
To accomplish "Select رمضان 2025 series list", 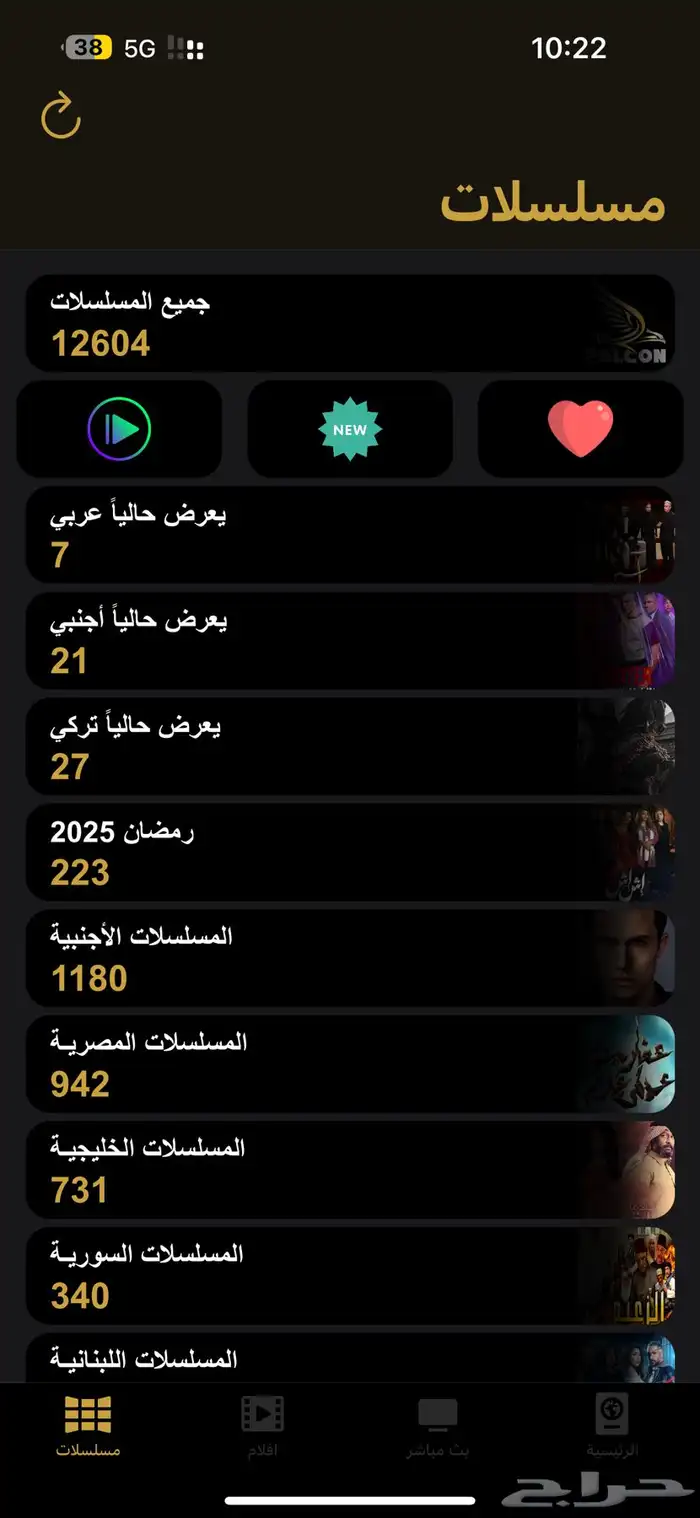I will click(350, 853).
